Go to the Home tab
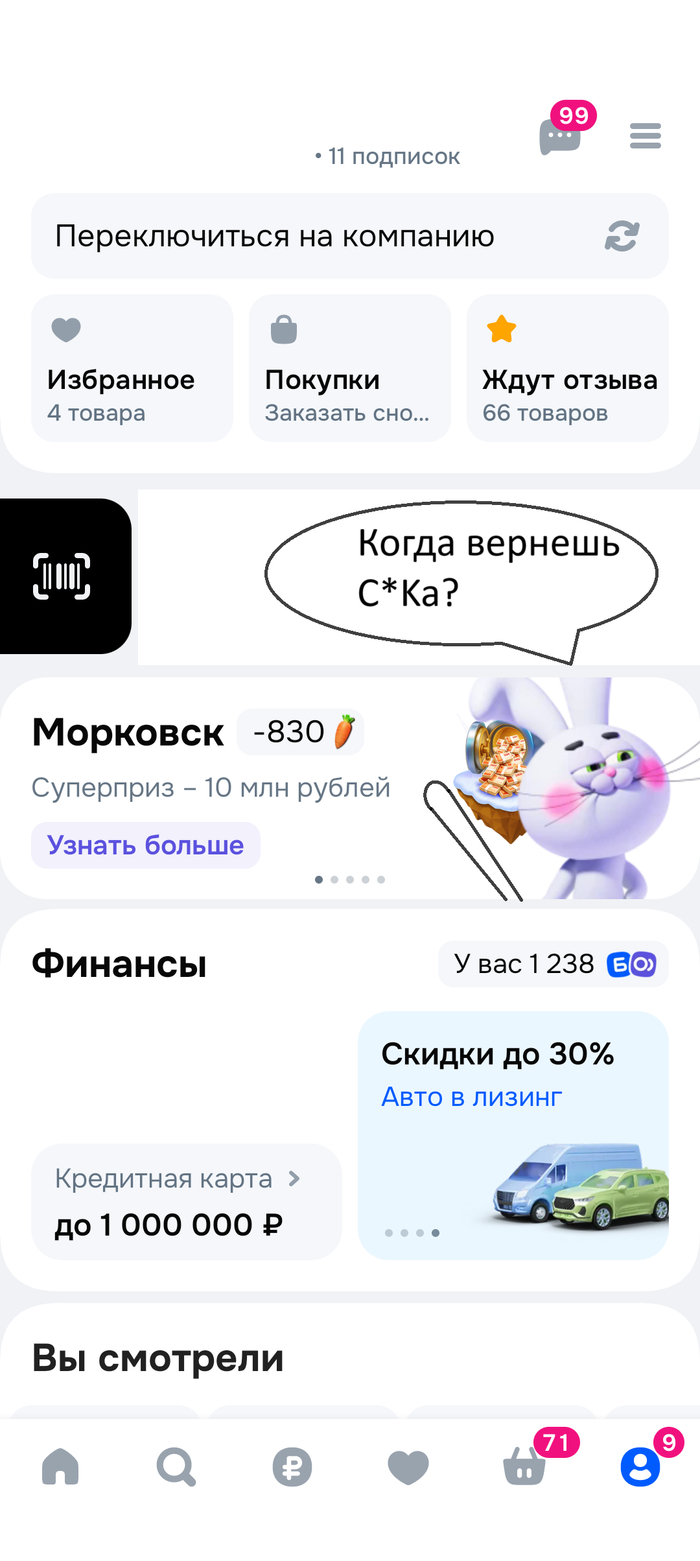The image size is (700, 1561). [60, 1467]
